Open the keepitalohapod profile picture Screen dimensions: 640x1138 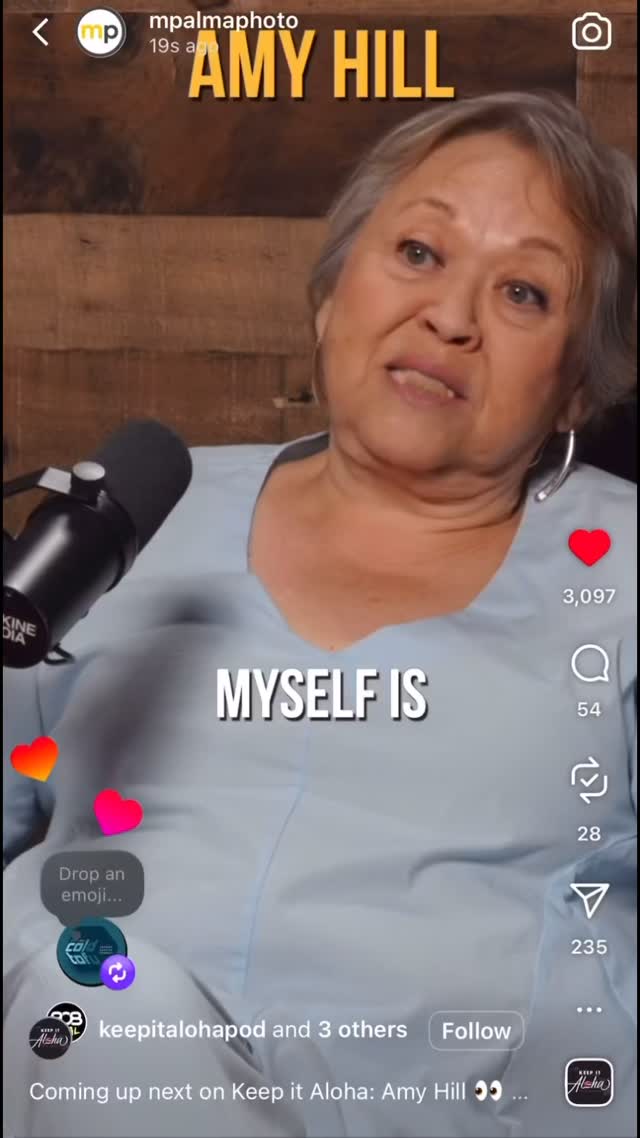tap(58, 1030)
